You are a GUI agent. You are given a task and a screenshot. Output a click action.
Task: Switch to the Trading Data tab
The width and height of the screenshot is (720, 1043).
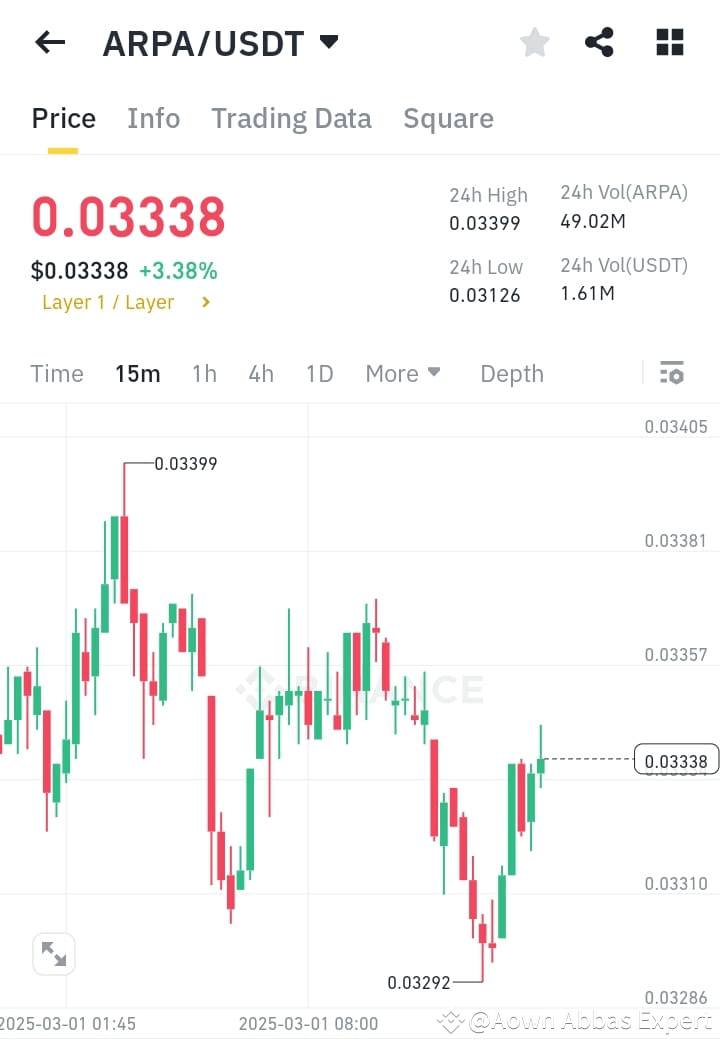click(291, 118)
